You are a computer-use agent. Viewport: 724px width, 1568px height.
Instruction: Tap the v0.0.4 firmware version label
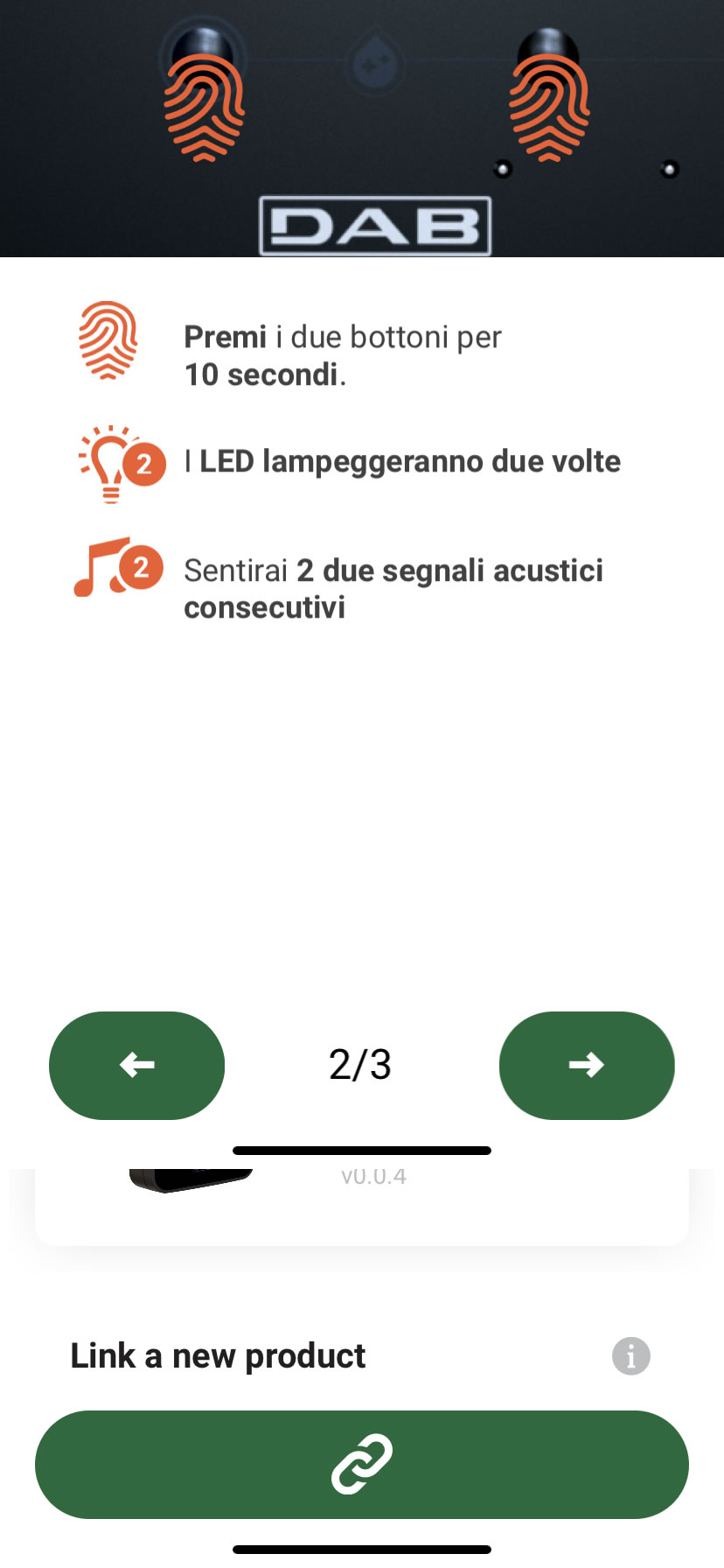click(x=373, y=1175)
